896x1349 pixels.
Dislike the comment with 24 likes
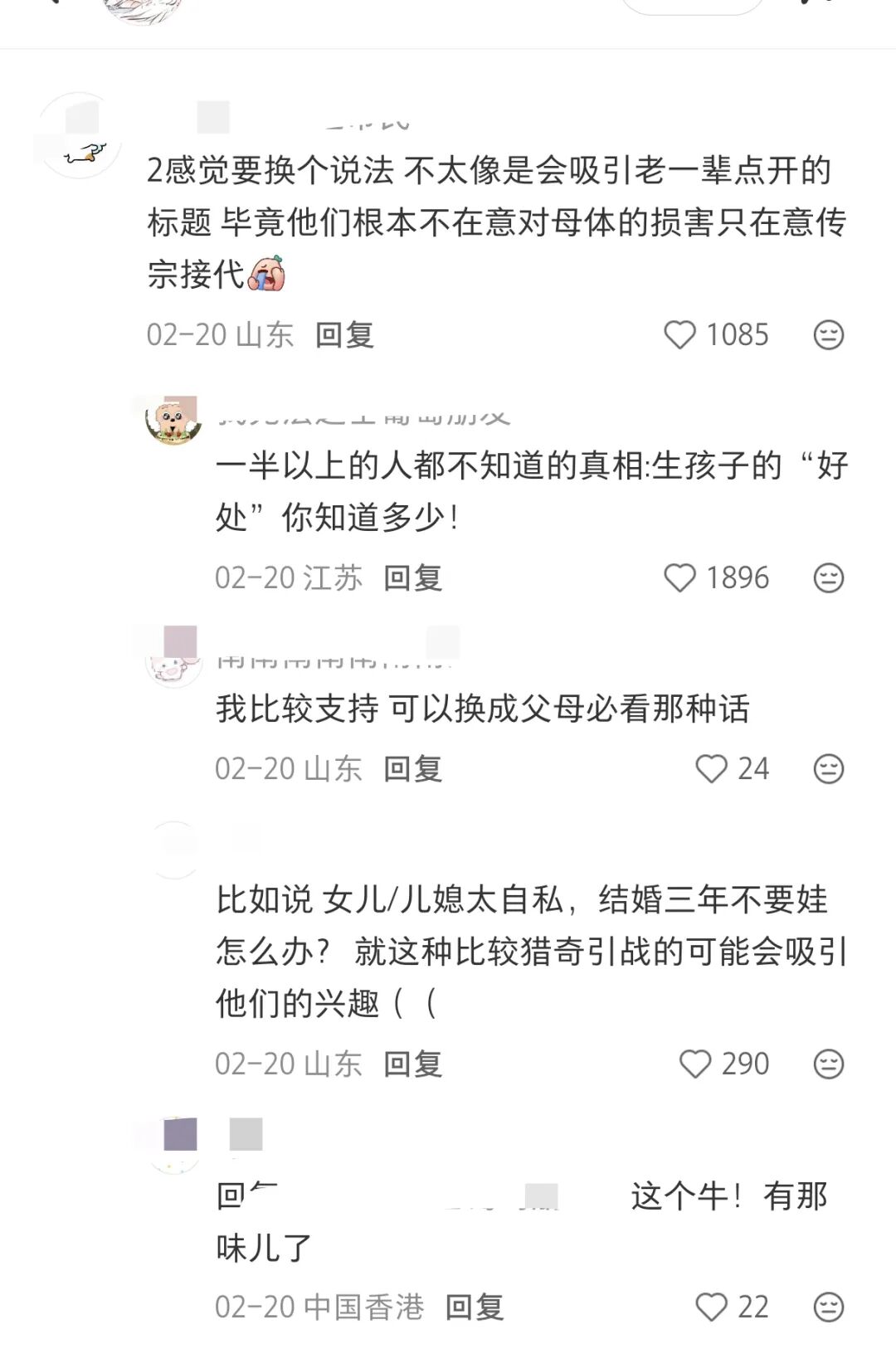(828, 769)
